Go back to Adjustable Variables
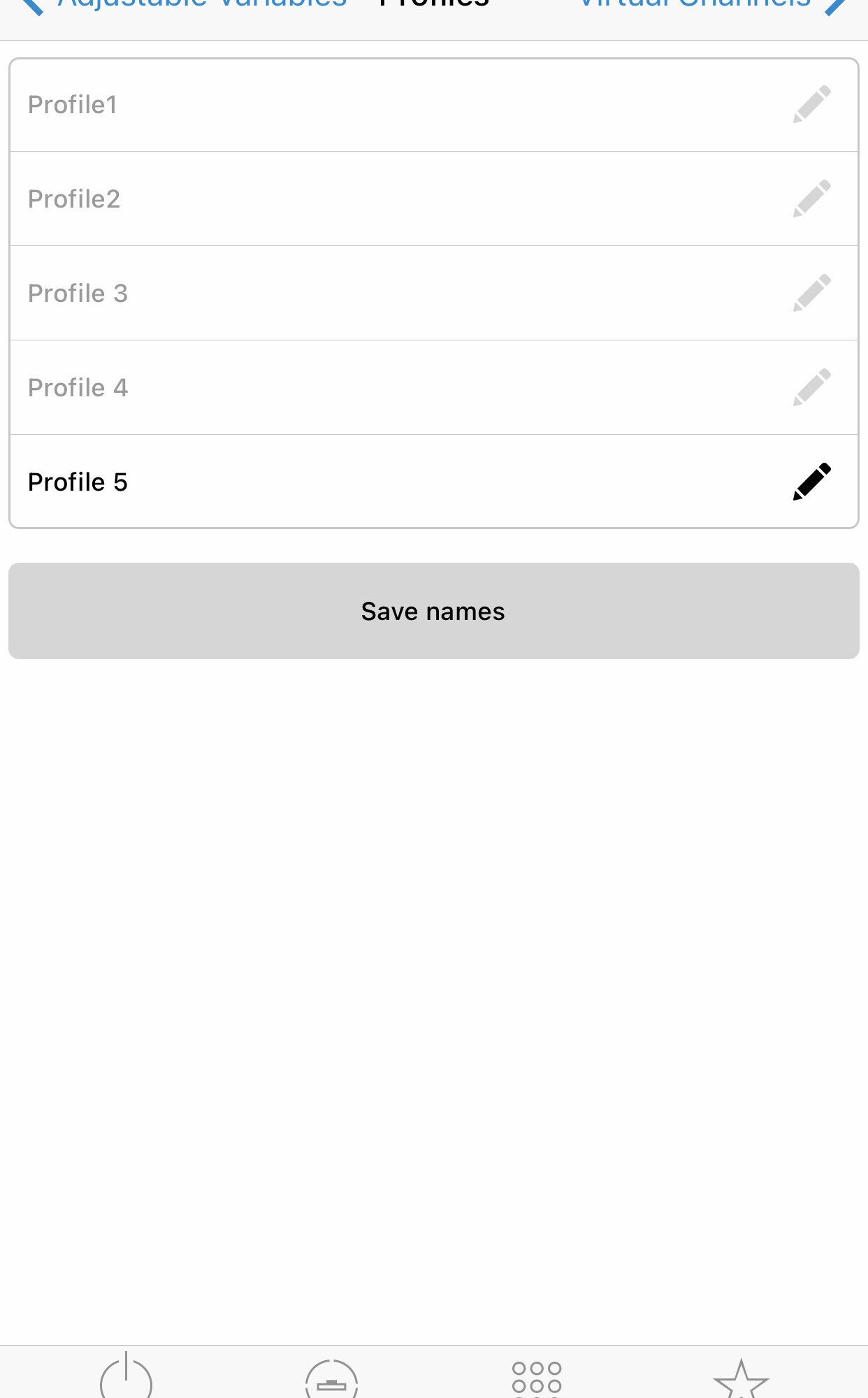 click(x=185, y=6)
